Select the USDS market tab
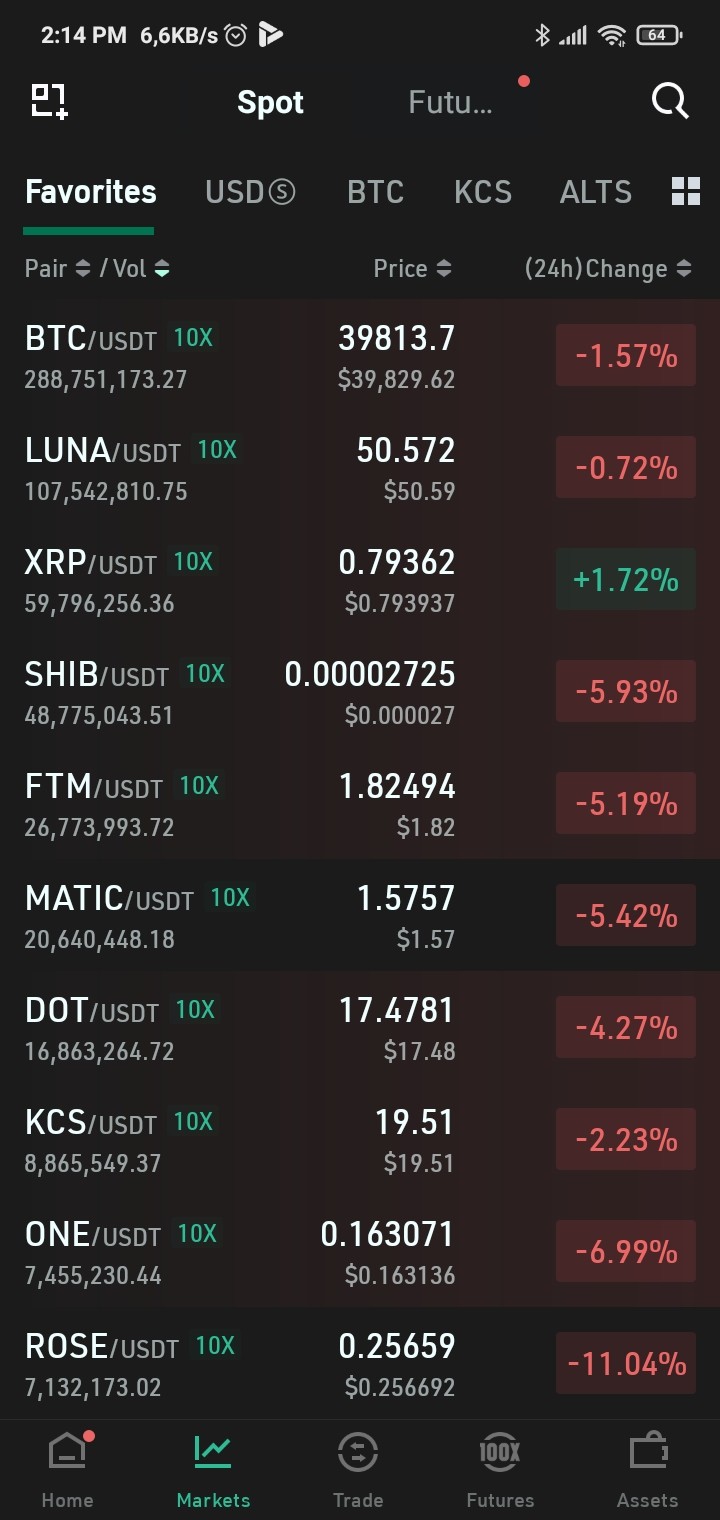 [x=250, y=192]
